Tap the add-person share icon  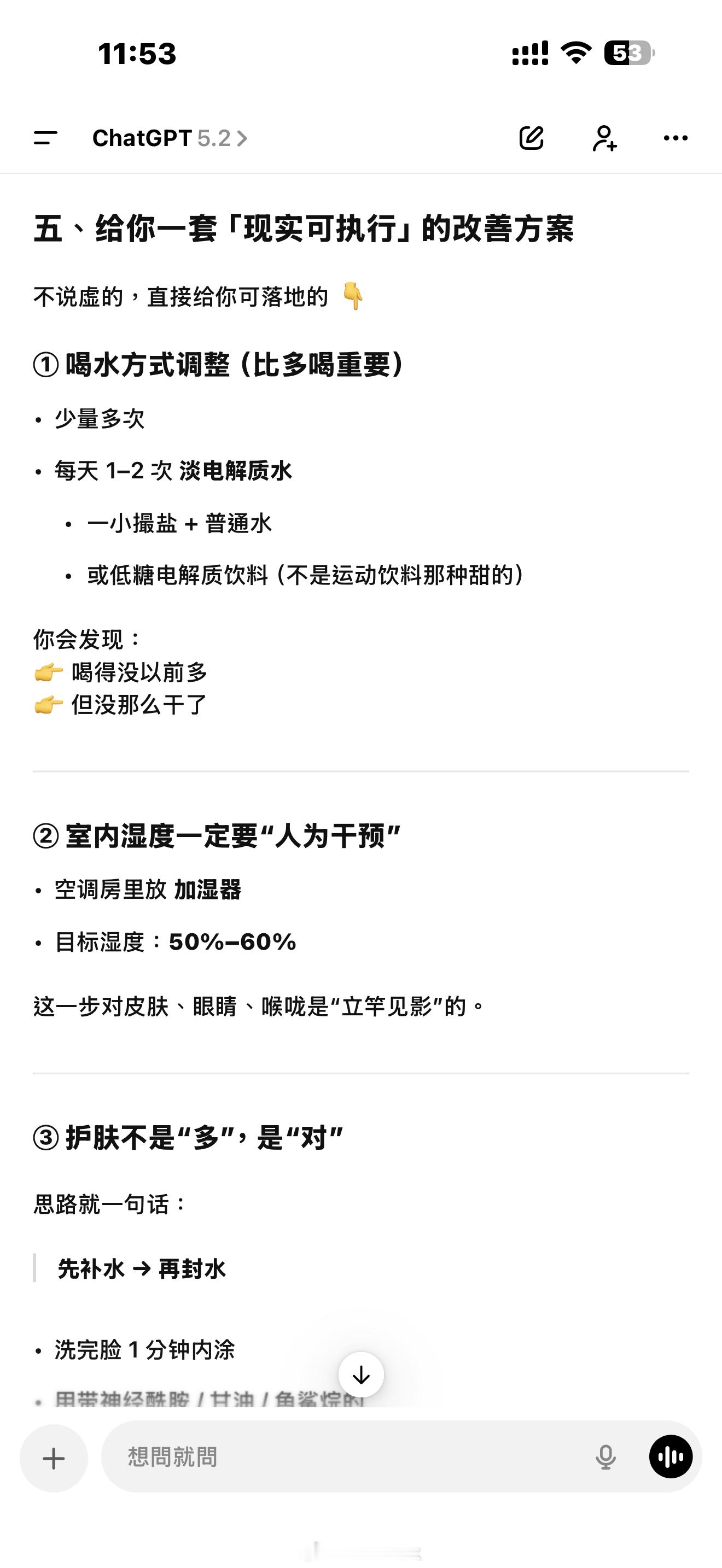pos(605,138)
